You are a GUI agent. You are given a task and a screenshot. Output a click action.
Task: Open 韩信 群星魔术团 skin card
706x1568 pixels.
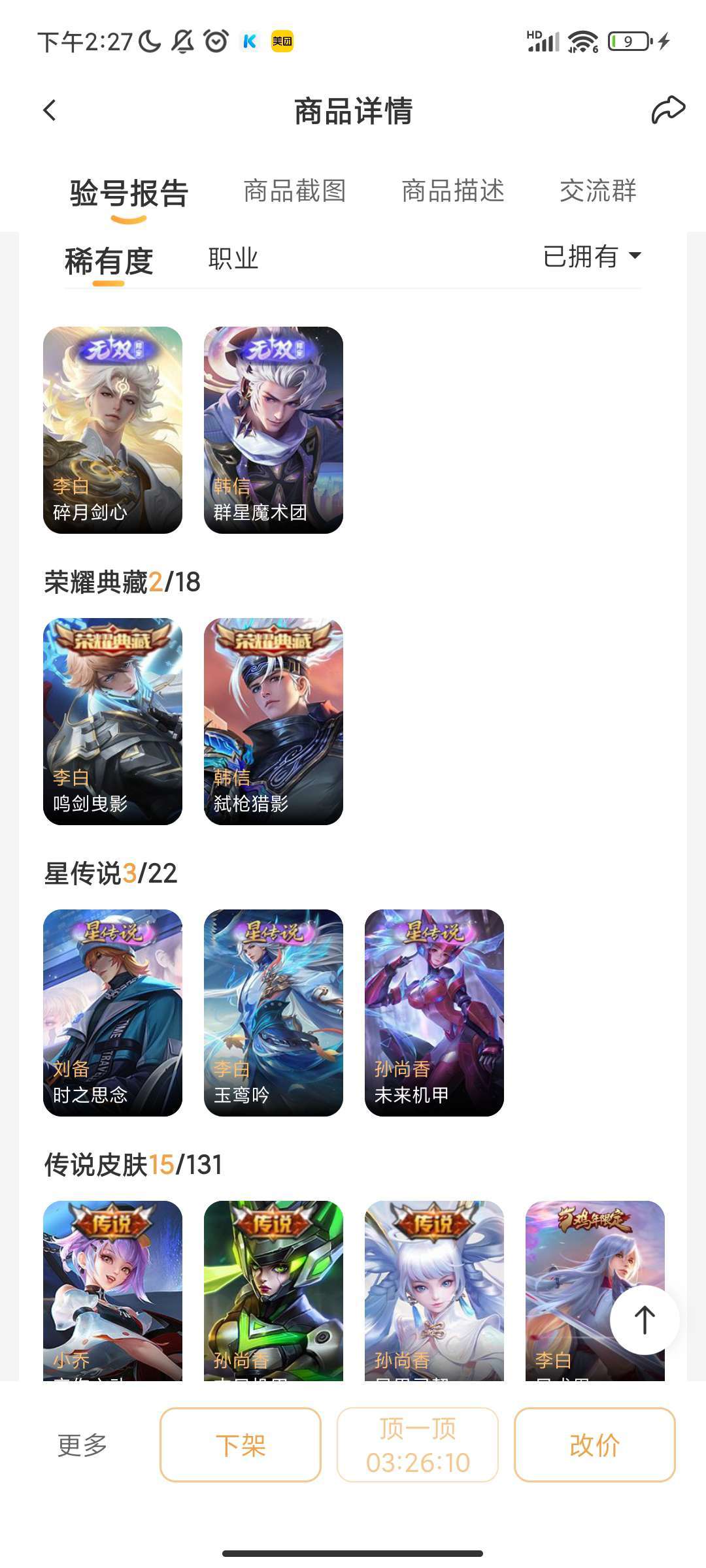[x=273, y=430]
